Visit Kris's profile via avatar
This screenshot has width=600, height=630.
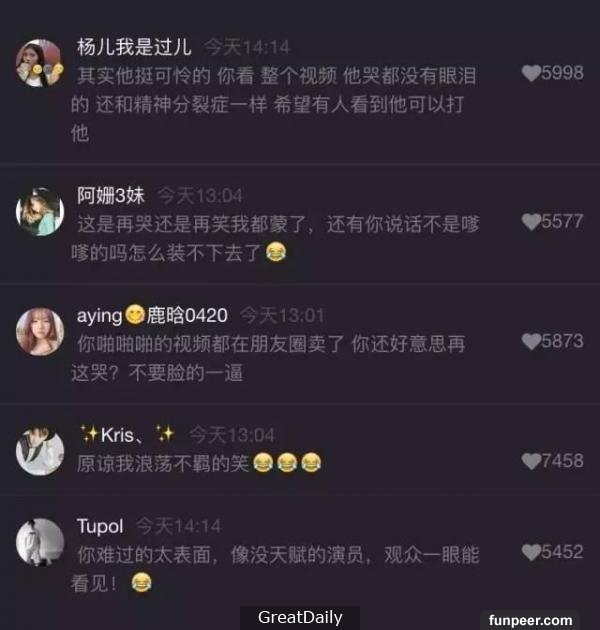(x=40, y=451)
